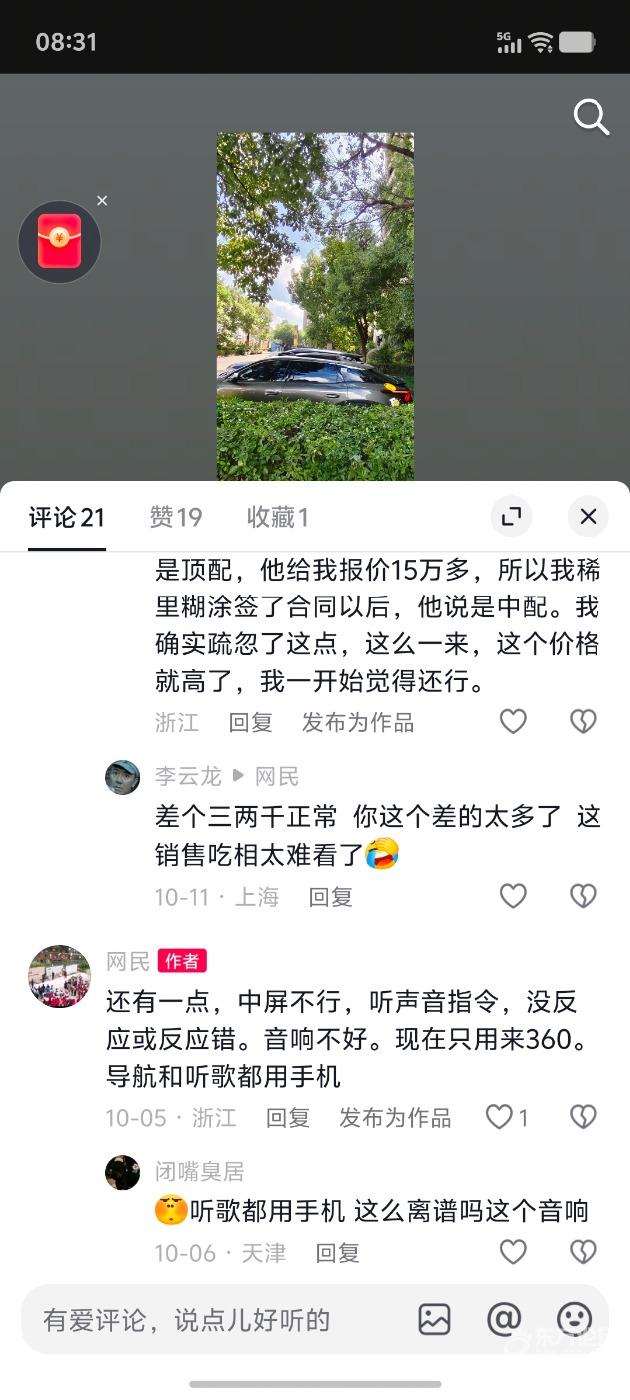This screenshot has height=1400, width=630.
Task: Attach an image to the comment
Action: (434, 1320)
